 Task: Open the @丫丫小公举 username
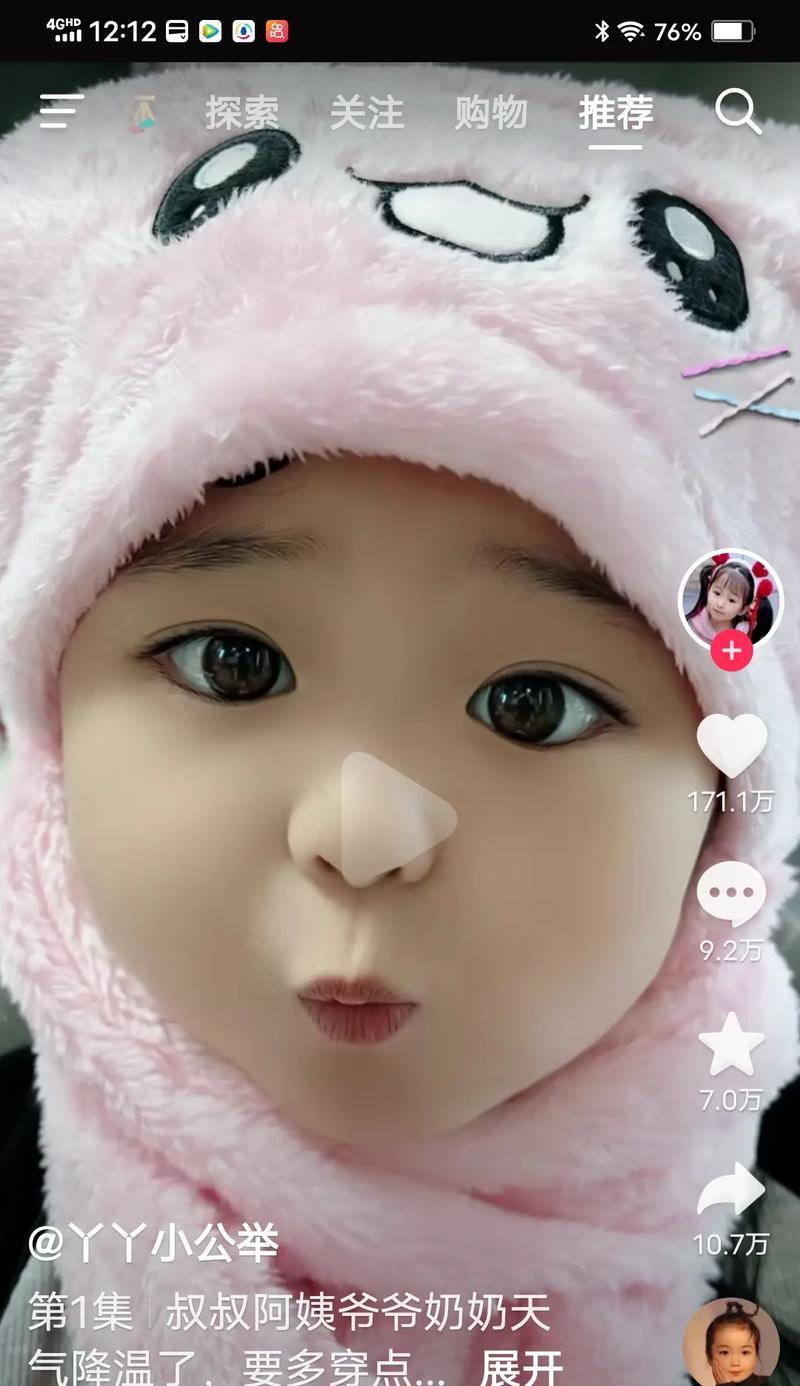[x=153, y=1244]
